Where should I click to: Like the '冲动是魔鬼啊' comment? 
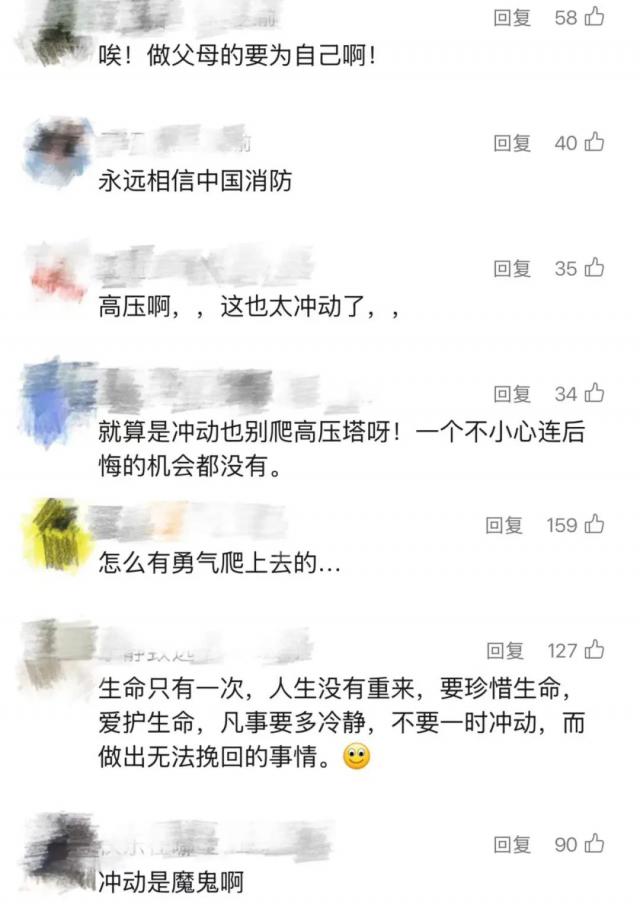[x=595, y=844]
